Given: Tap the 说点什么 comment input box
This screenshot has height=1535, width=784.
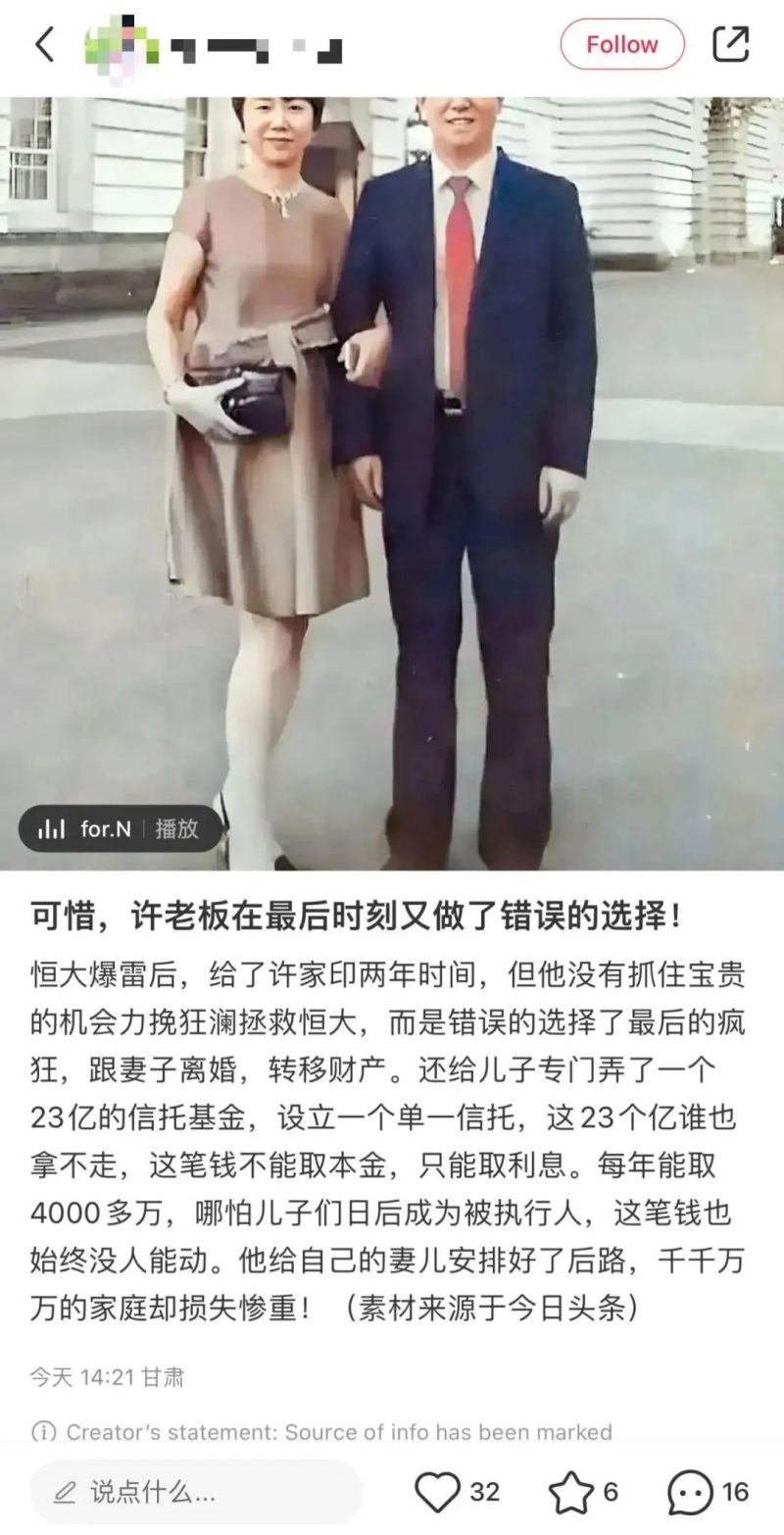Looking at the screenshot, I should pos(196,1493).
